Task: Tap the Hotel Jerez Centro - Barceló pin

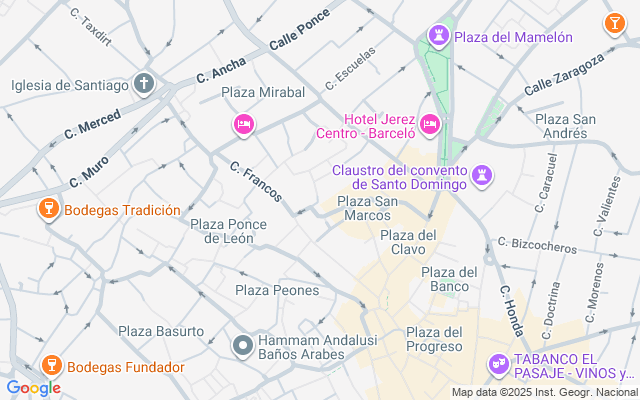Action: tap(430, 124)
